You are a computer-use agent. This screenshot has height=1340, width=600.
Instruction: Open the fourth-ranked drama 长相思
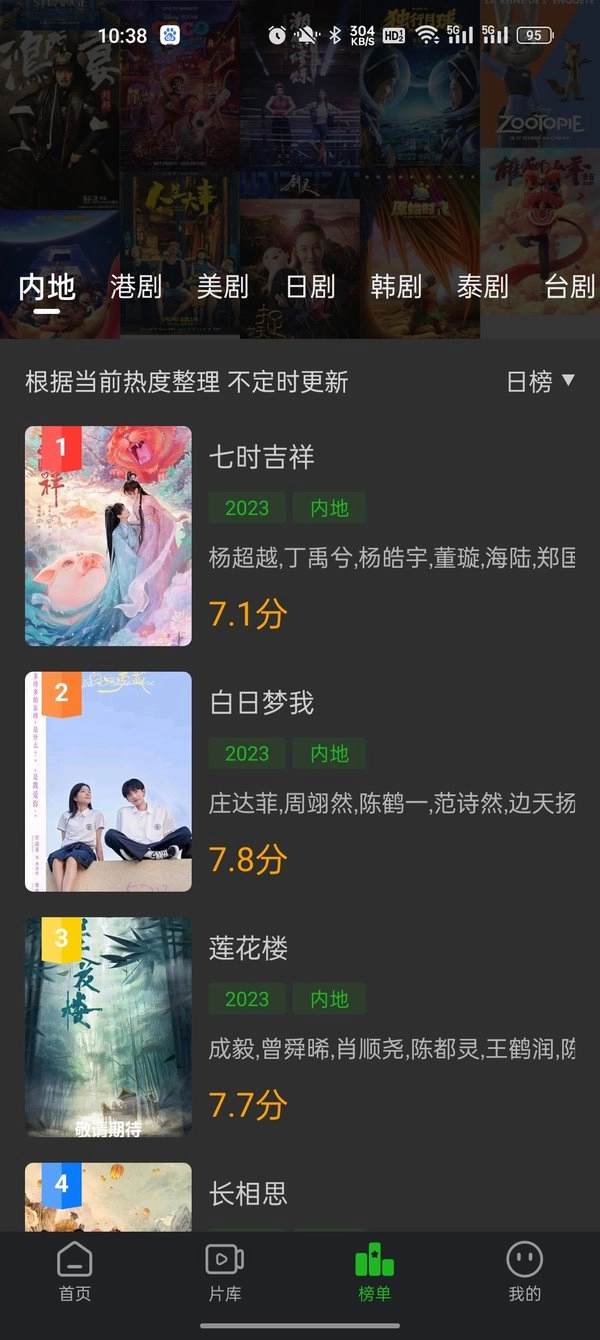coord(248,1193)
